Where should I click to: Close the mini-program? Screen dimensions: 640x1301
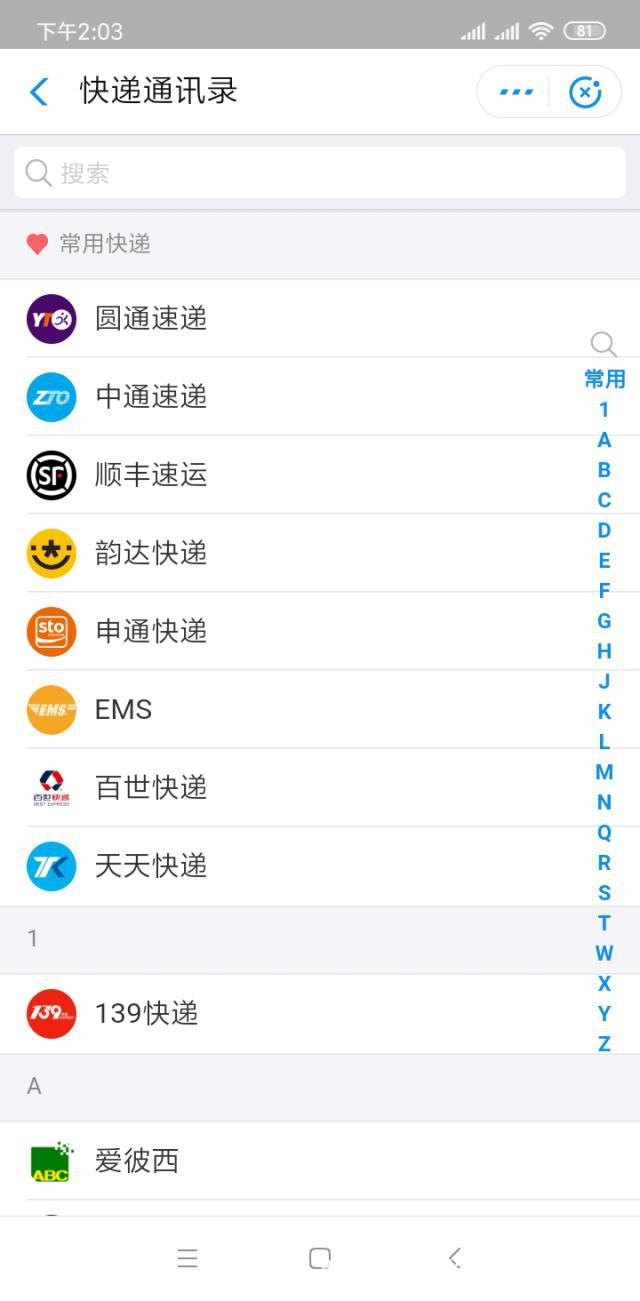pos(585,92)
